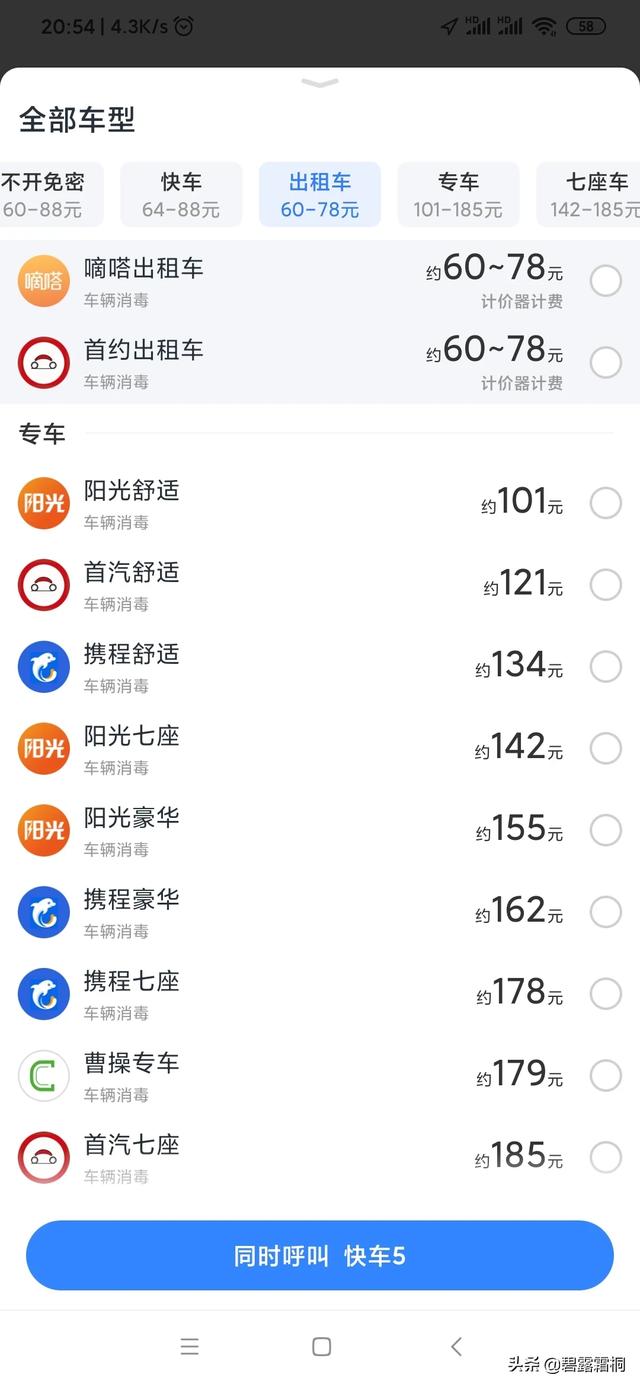Image resolution: width=640 pixels, height=1387 pixels.
Task: Collapse the vehicle type sheet handle
Action: click(x=320, y=84)
